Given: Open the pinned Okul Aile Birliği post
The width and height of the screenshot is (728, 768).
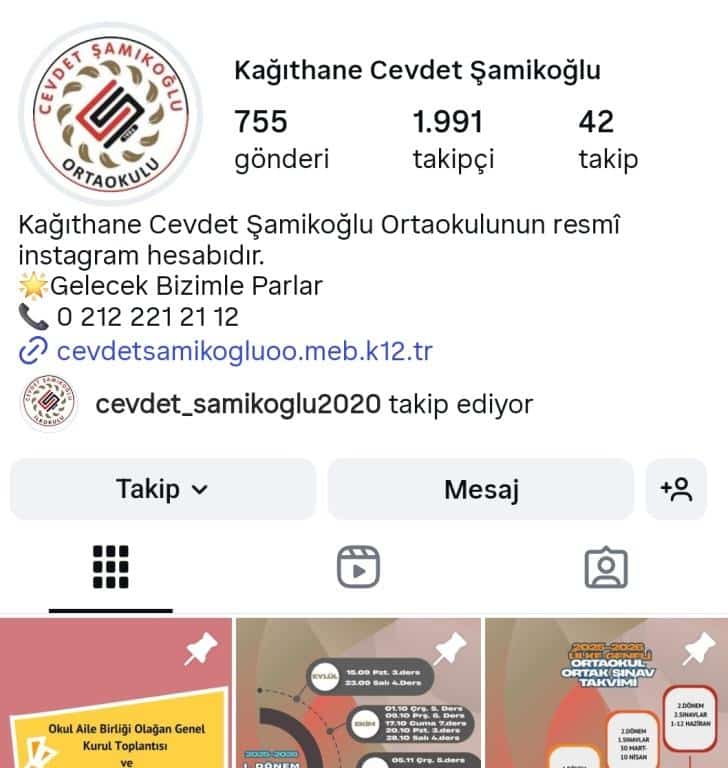Looking at the screenshot, I should [115, 694].
